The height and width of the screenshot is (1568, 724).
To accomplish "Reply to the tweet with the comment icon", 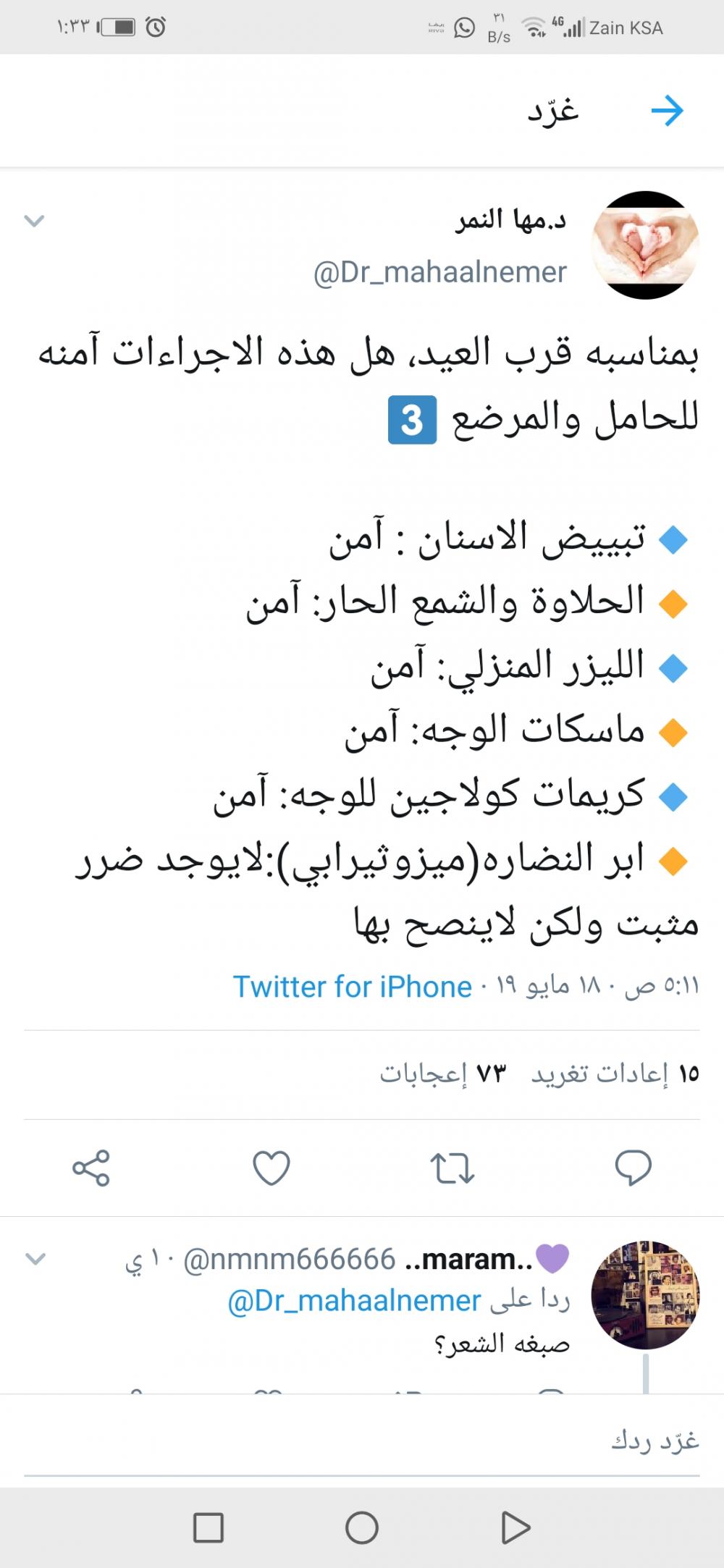I will (x=633, y=1168).
